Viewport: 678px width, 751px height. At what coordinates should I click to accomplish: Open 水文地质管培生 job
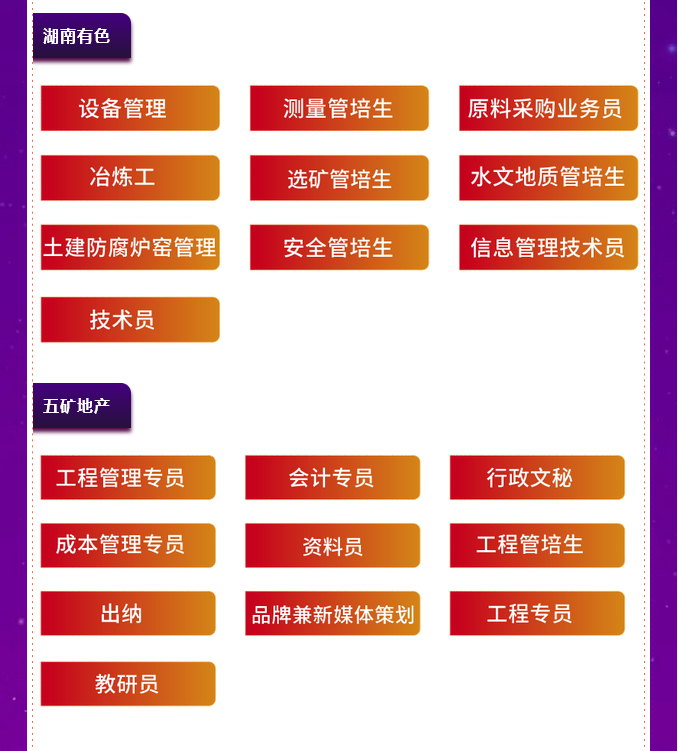[x=548, y=178]
